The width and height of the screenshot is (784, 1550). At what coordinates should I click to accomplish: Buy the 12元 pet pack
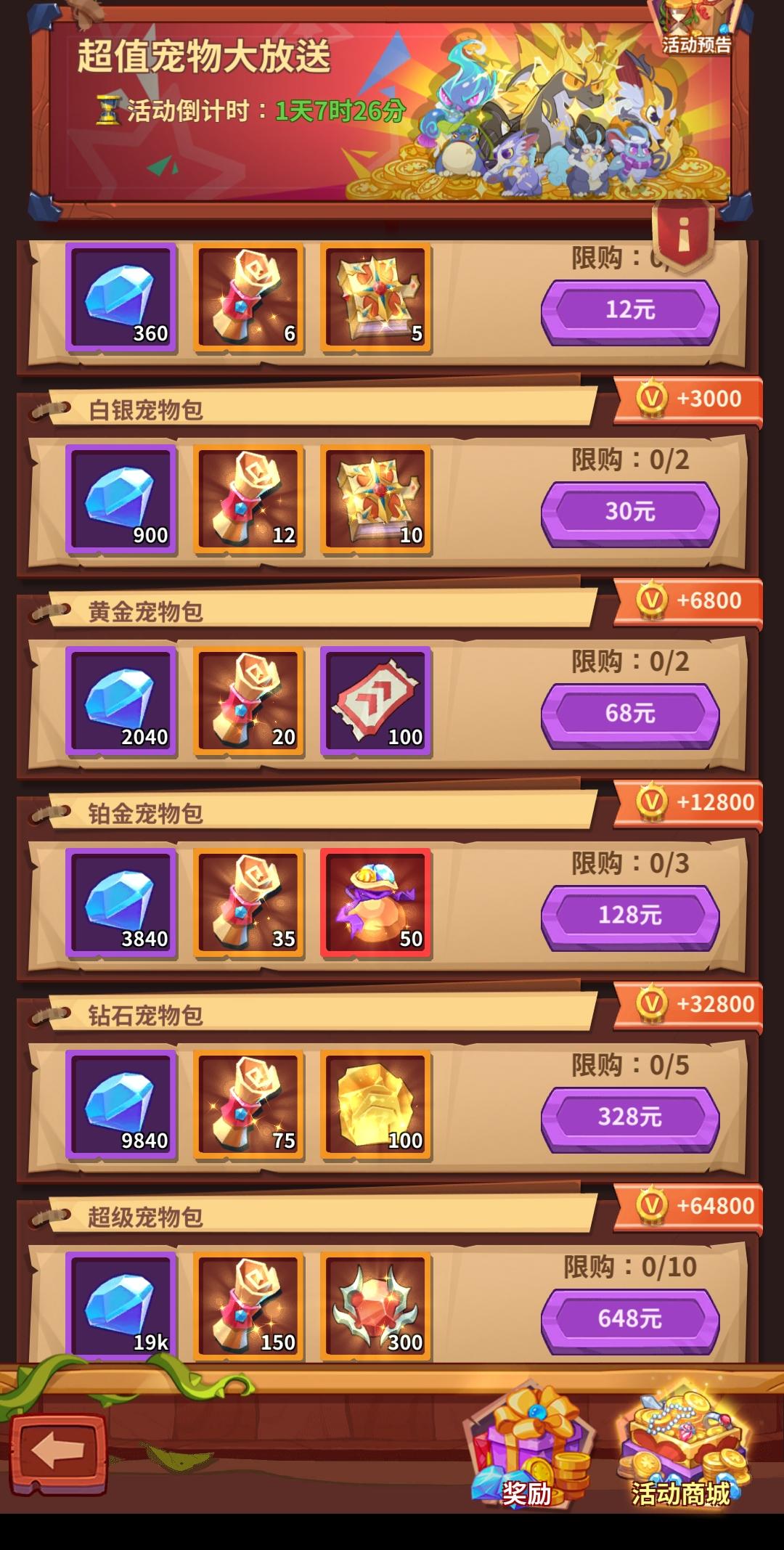(629, 311)
